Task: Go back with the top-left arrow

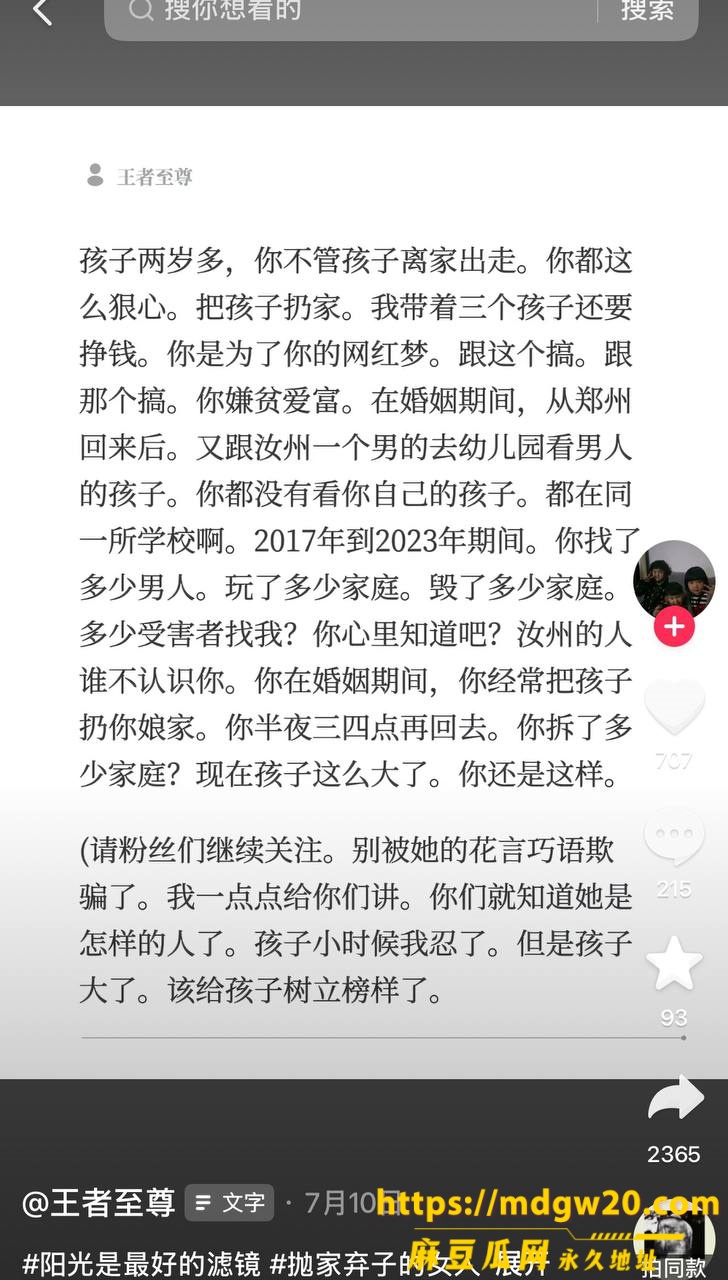Action: pyautogui.click(x=43, y=12)
